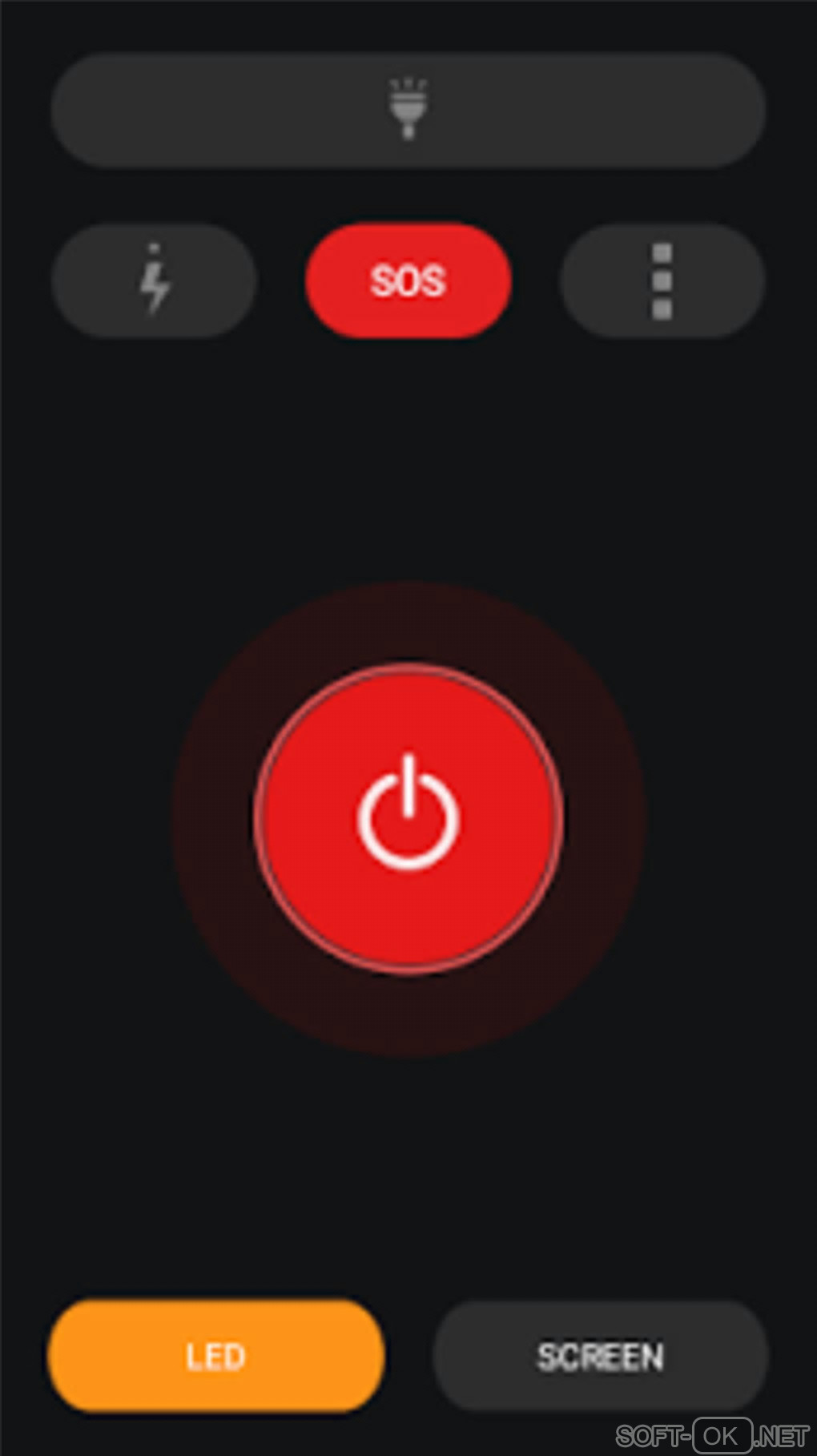Switch to SCREEN light mode

[600, 1356]
